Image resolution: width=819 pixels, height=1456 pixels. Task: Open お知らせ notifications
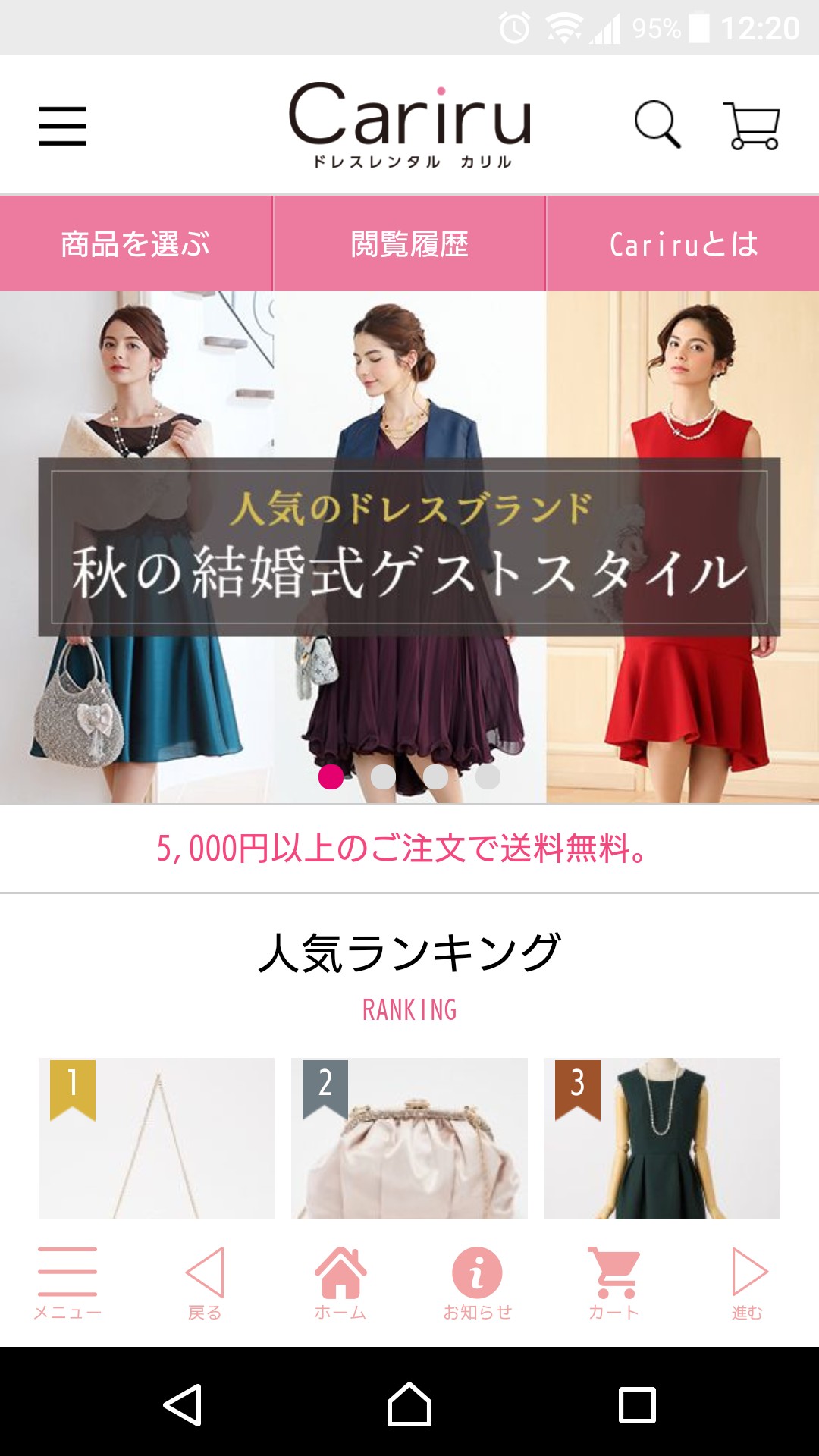477,1283
